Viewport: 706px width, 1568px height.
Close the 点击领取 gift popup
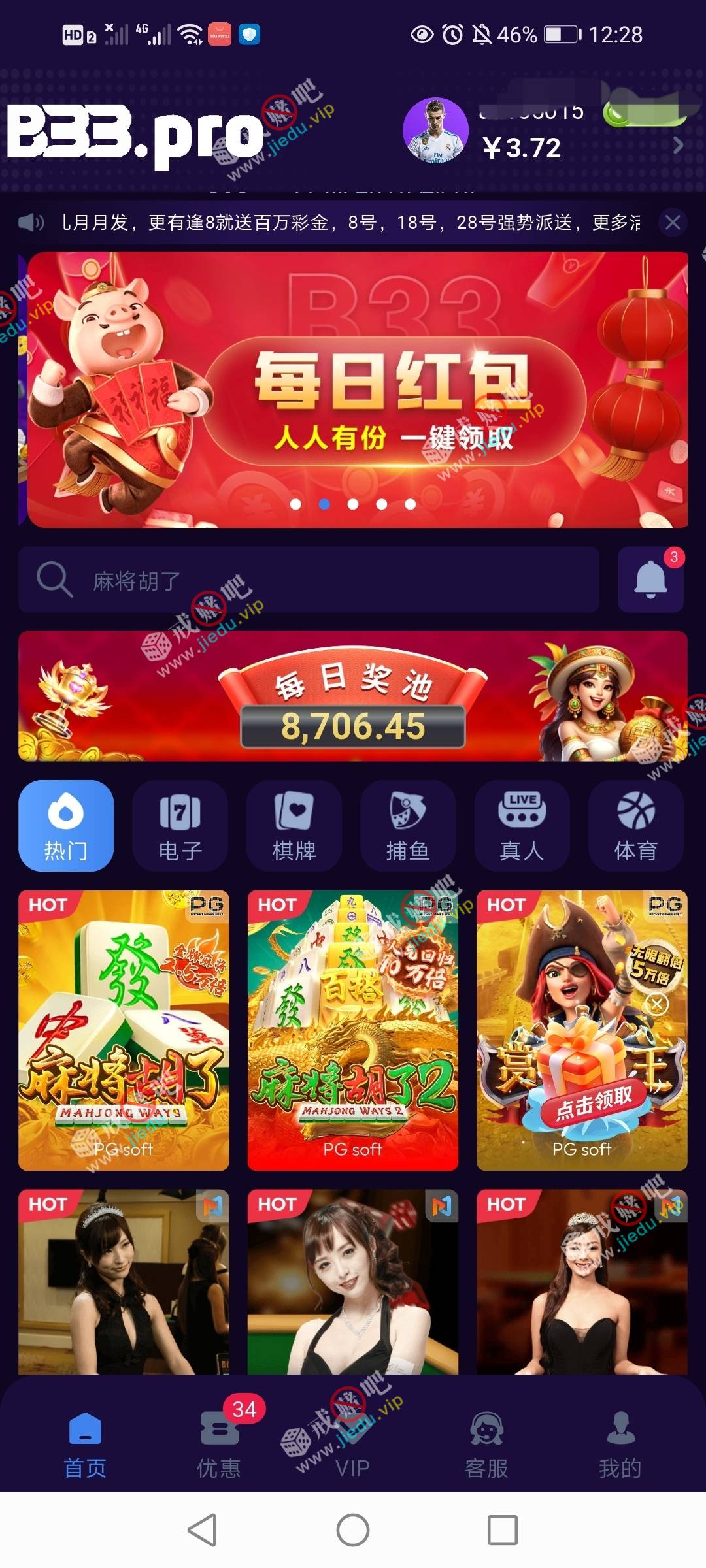(x=657, y=1004)
